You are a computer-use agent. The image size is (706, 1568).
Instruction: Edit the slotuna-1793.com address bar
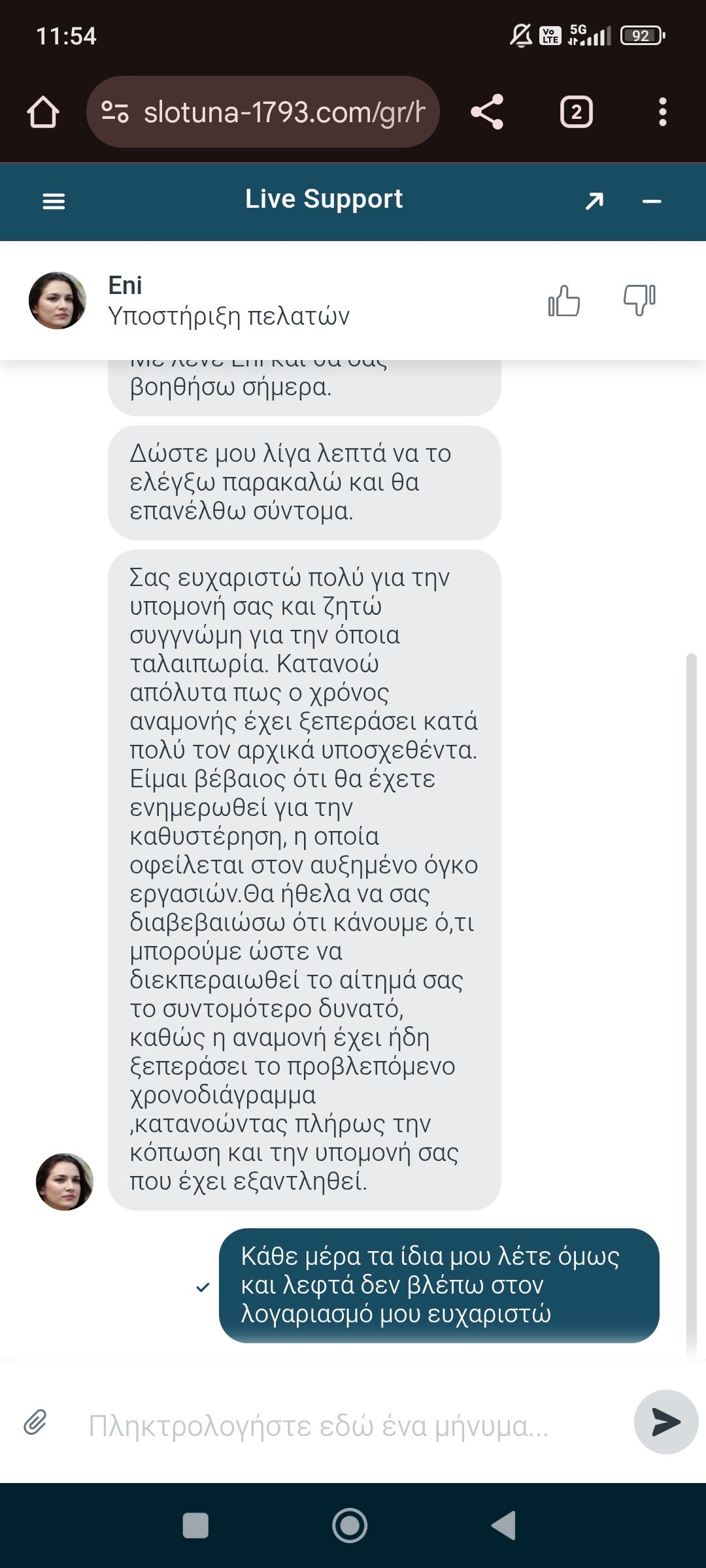coord(275,112)
